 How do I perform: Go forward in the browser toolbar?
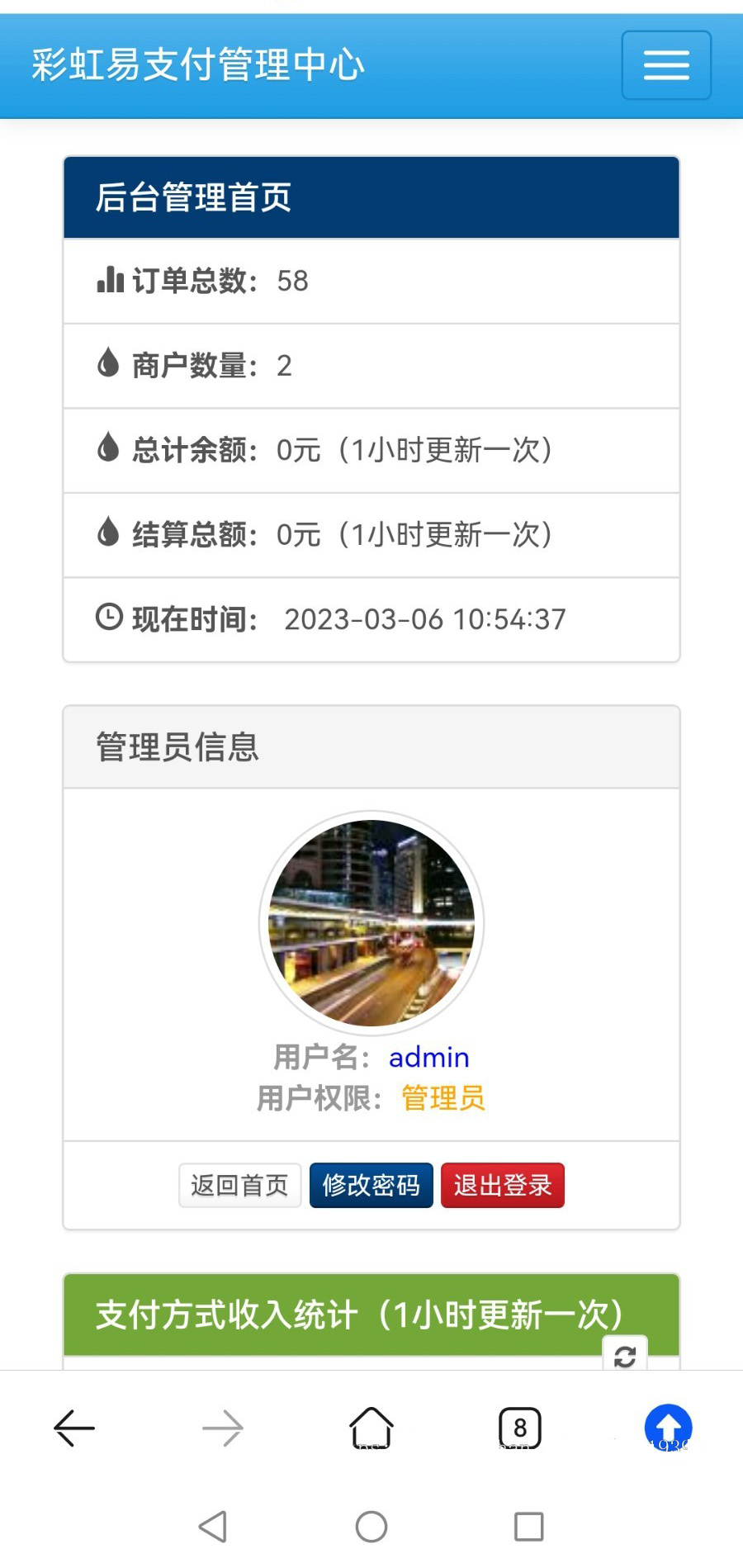point(223,1428)
